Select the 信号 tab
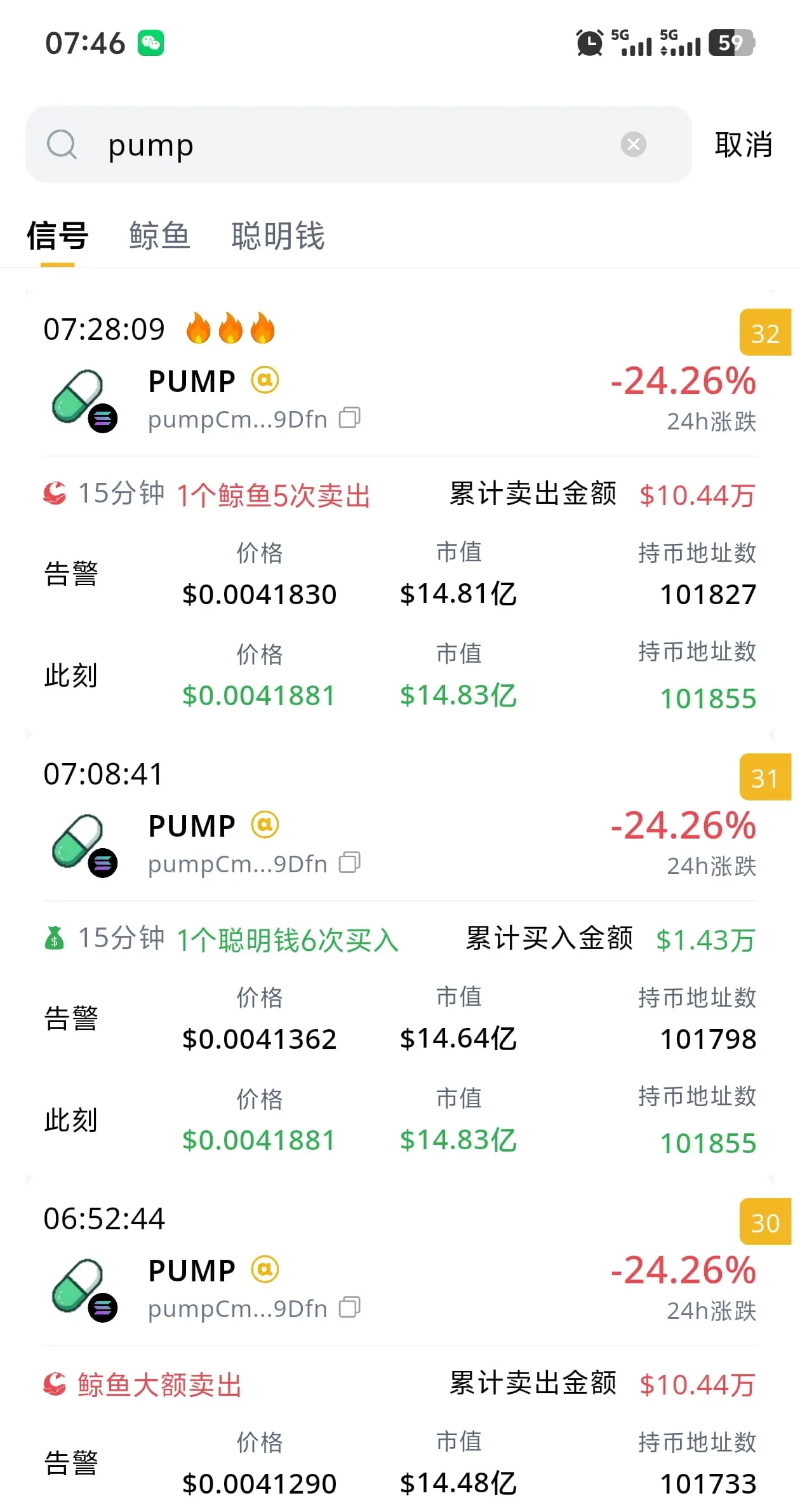This screenshot has height=1512, width=800. 57,236
